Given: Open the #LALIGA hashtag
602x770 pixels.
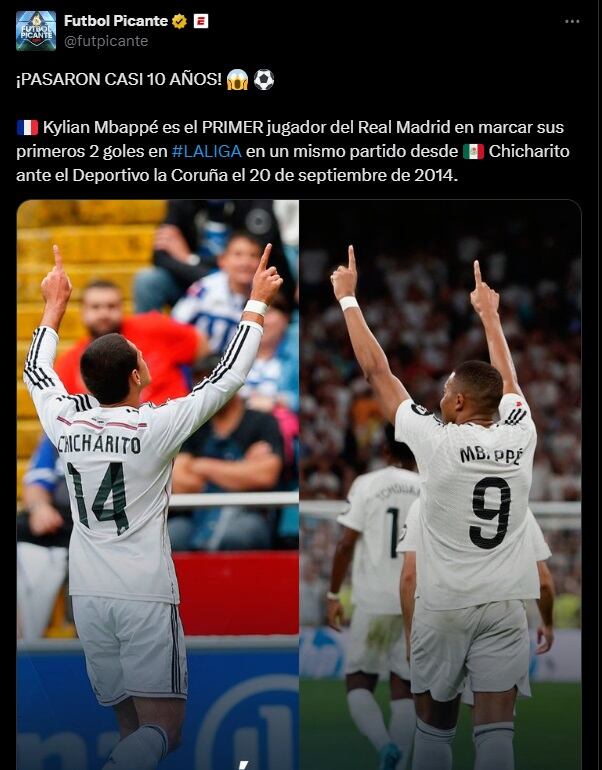Looking at the screenshot, I should (206, 151).
